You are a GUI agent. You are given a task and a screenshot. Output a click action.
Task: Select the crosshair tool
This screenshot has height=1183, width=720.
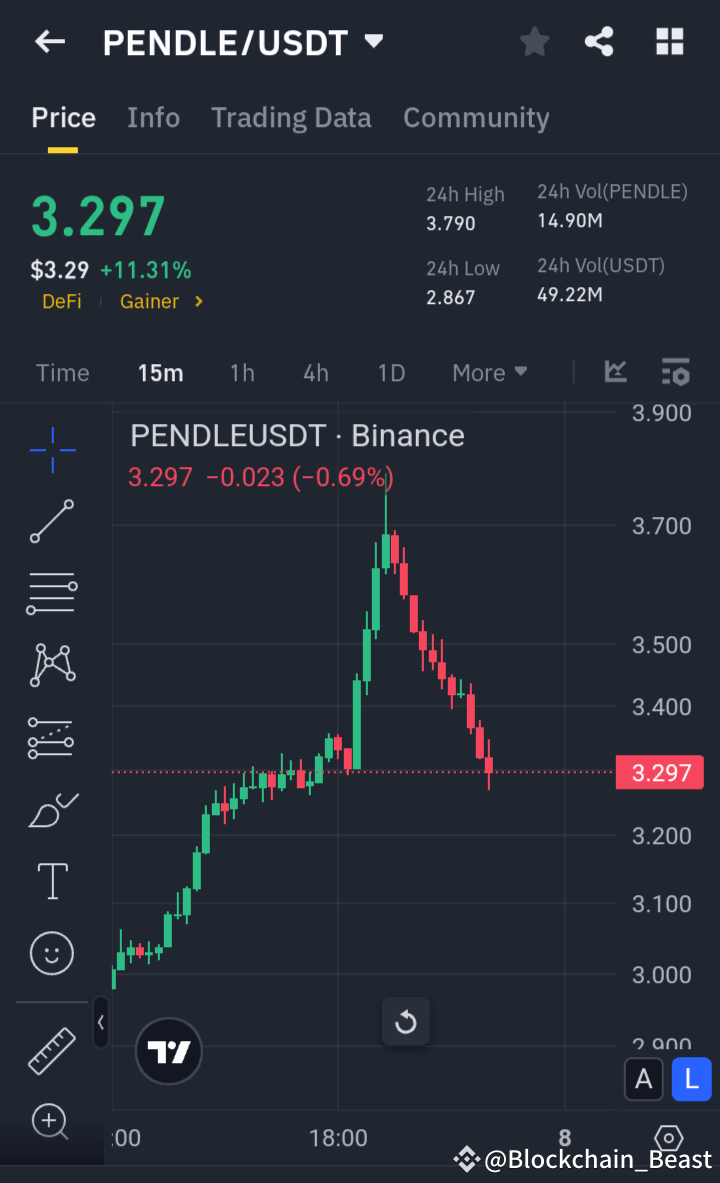[51, 450]
